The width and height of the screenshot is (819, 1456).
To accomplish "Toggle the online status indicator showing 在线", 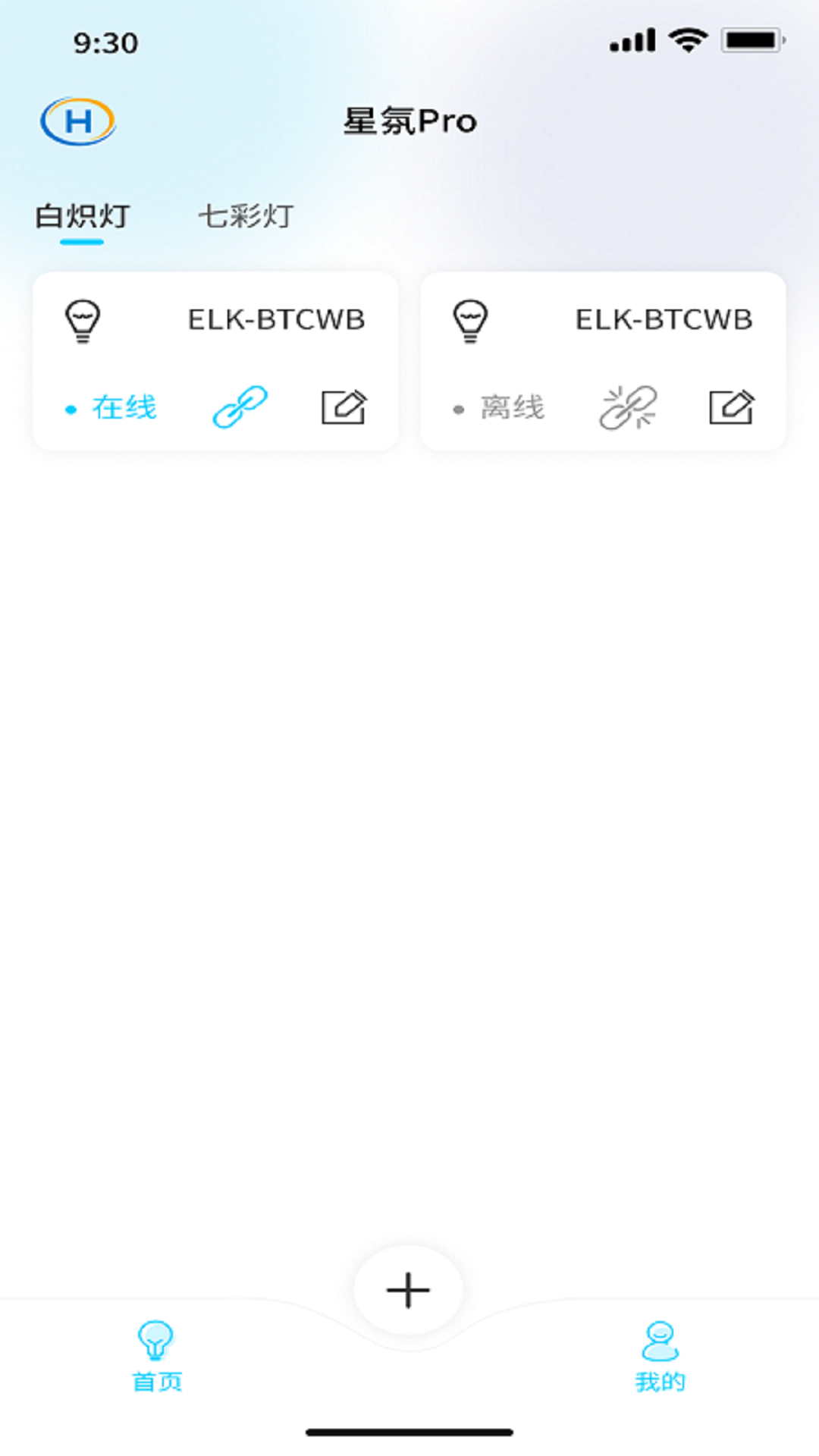I will (112, 407).
